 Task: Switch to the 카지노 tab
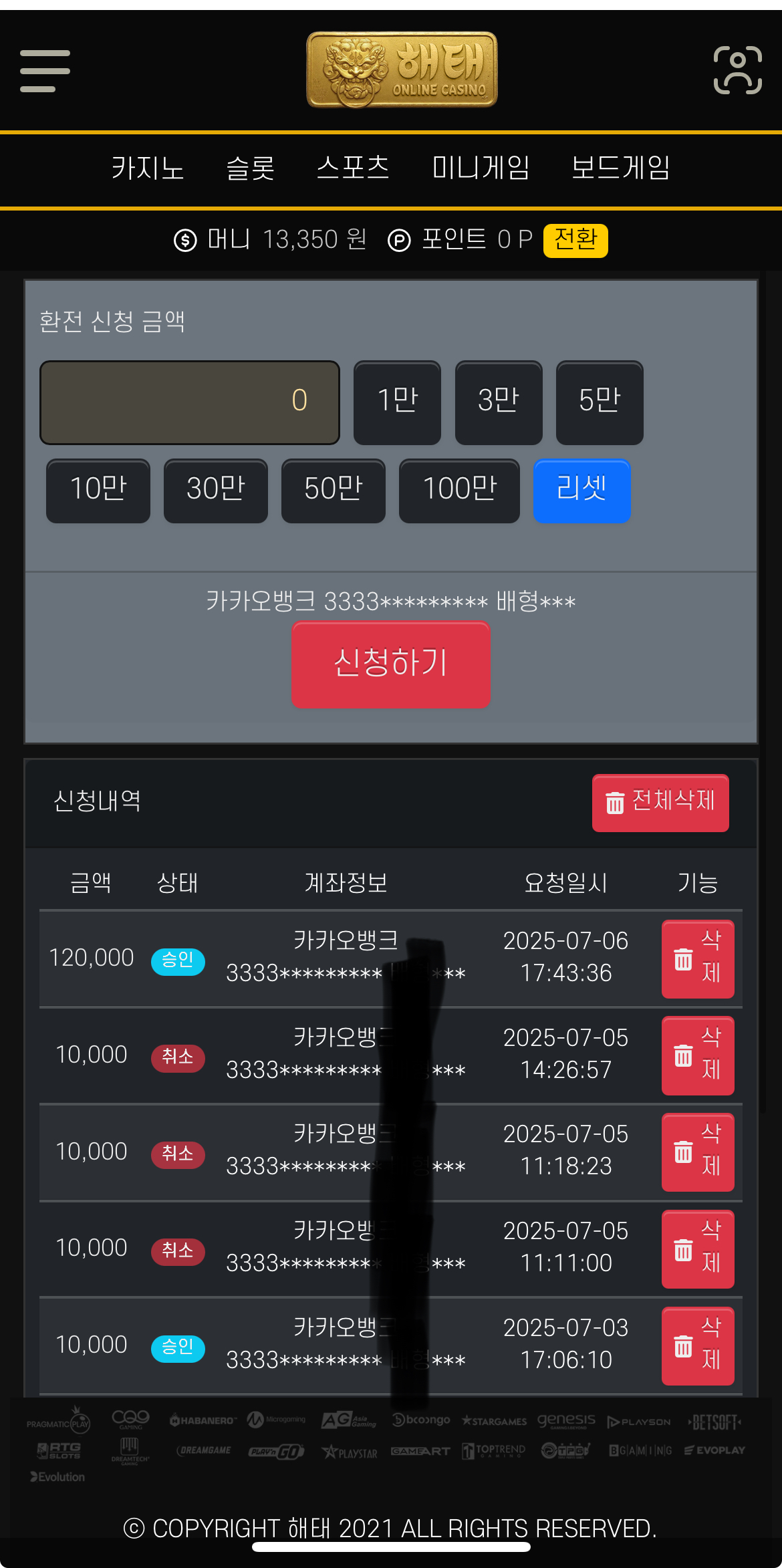point(148,168)
